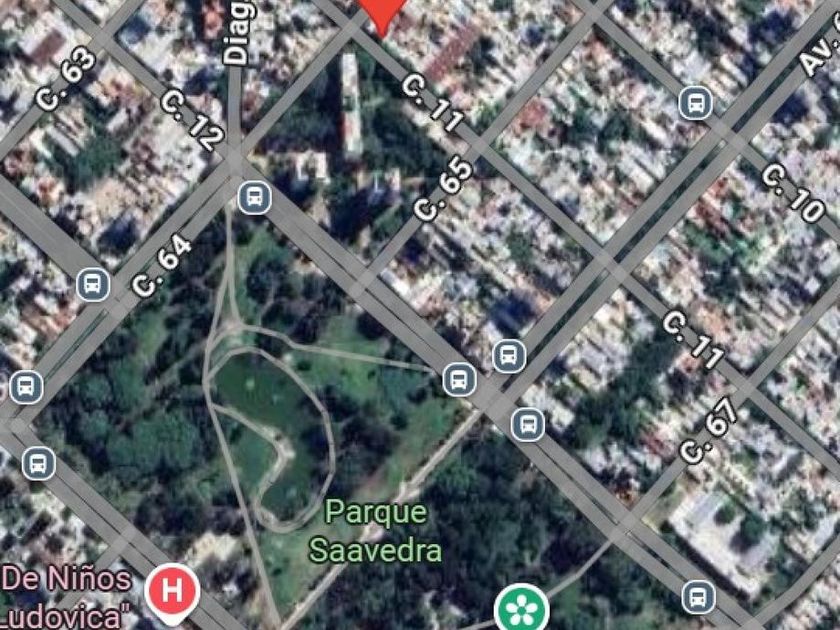Open the Parque Saavedra place label
The width and height of the screenshot is (840, 630).
(x=375, y=532)
